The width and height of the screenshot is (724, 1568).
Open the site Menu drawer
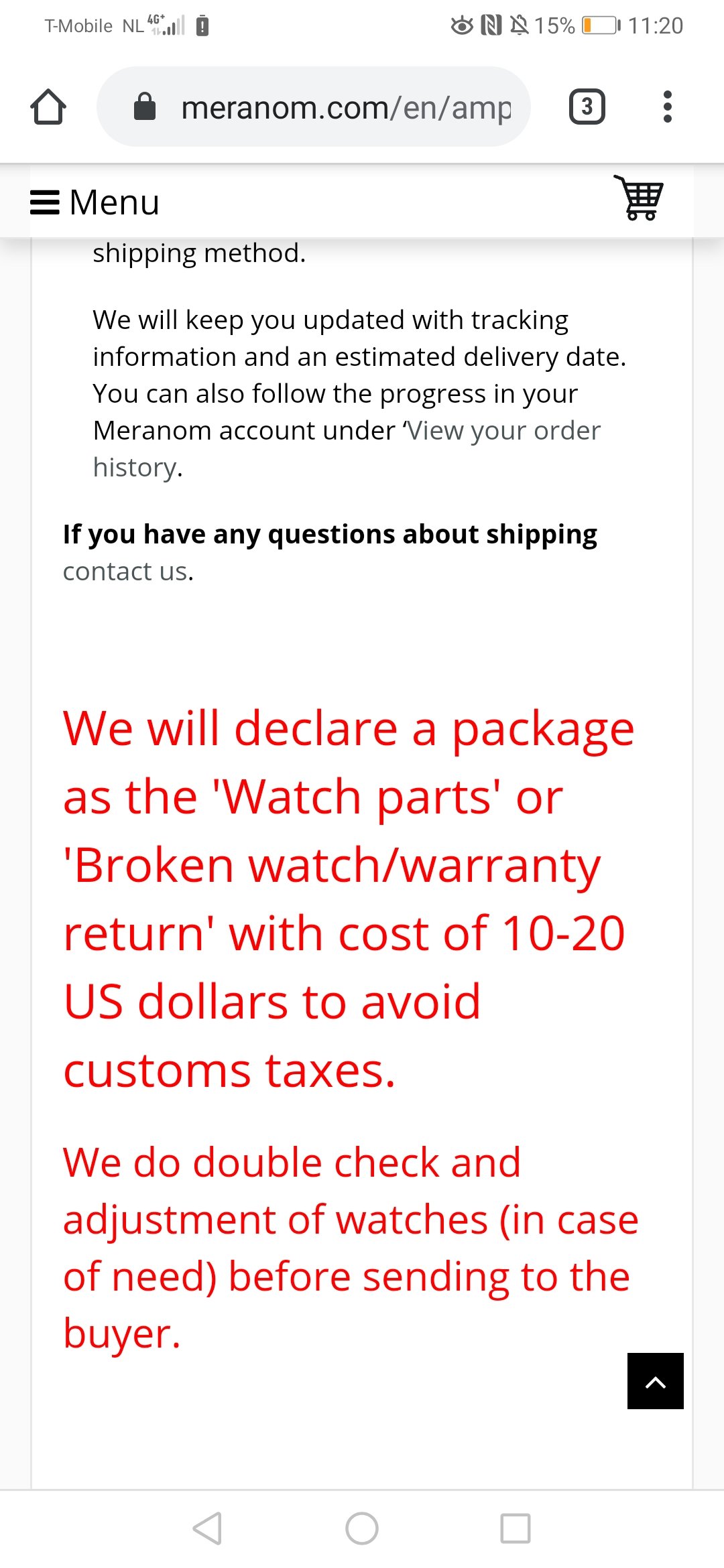coord(95,202)
